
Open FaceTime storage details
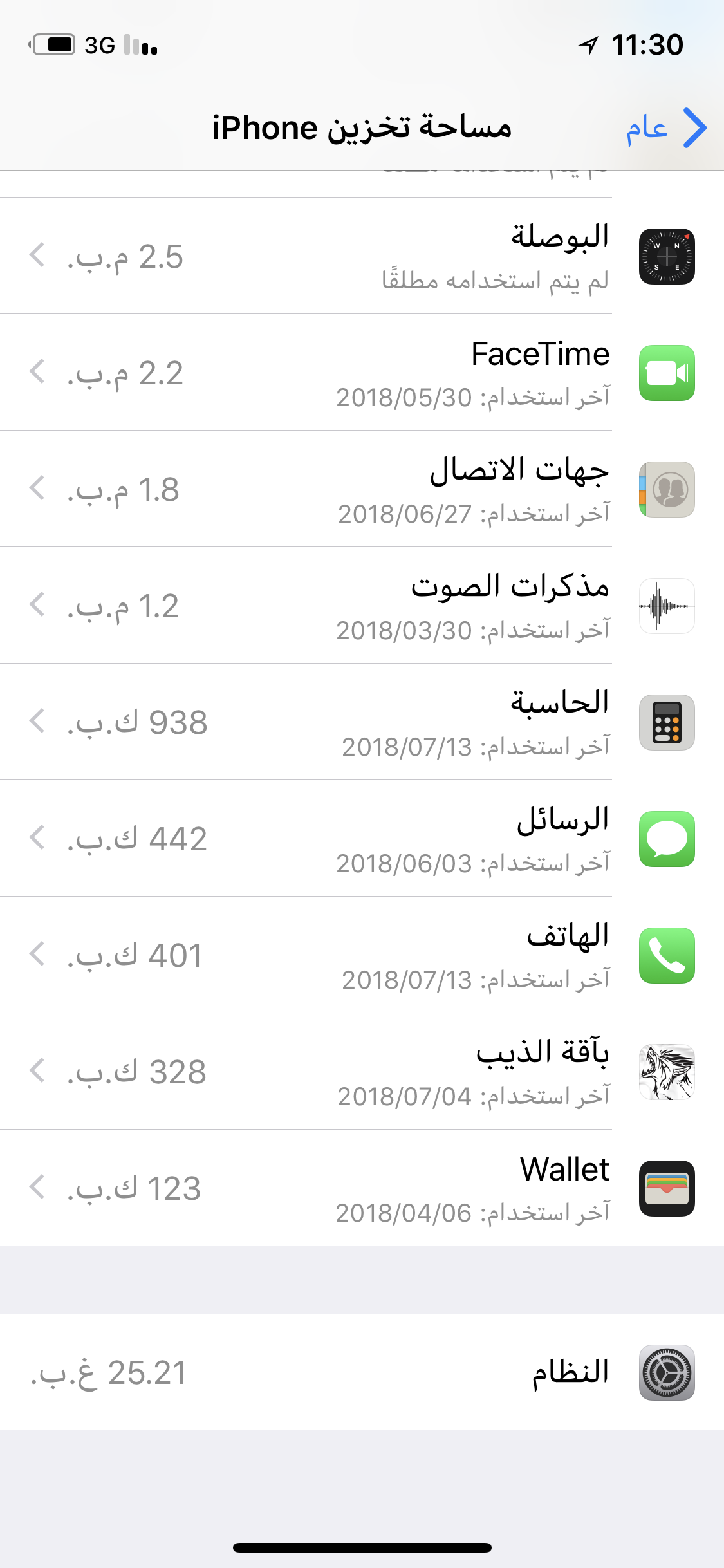coord(362,373)
